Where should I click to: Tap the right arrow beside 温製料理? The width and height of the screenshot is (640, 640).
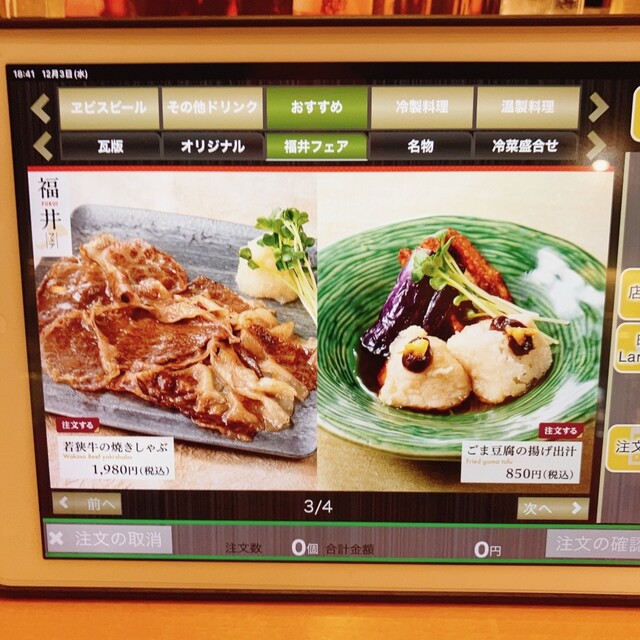pos(598,108)
